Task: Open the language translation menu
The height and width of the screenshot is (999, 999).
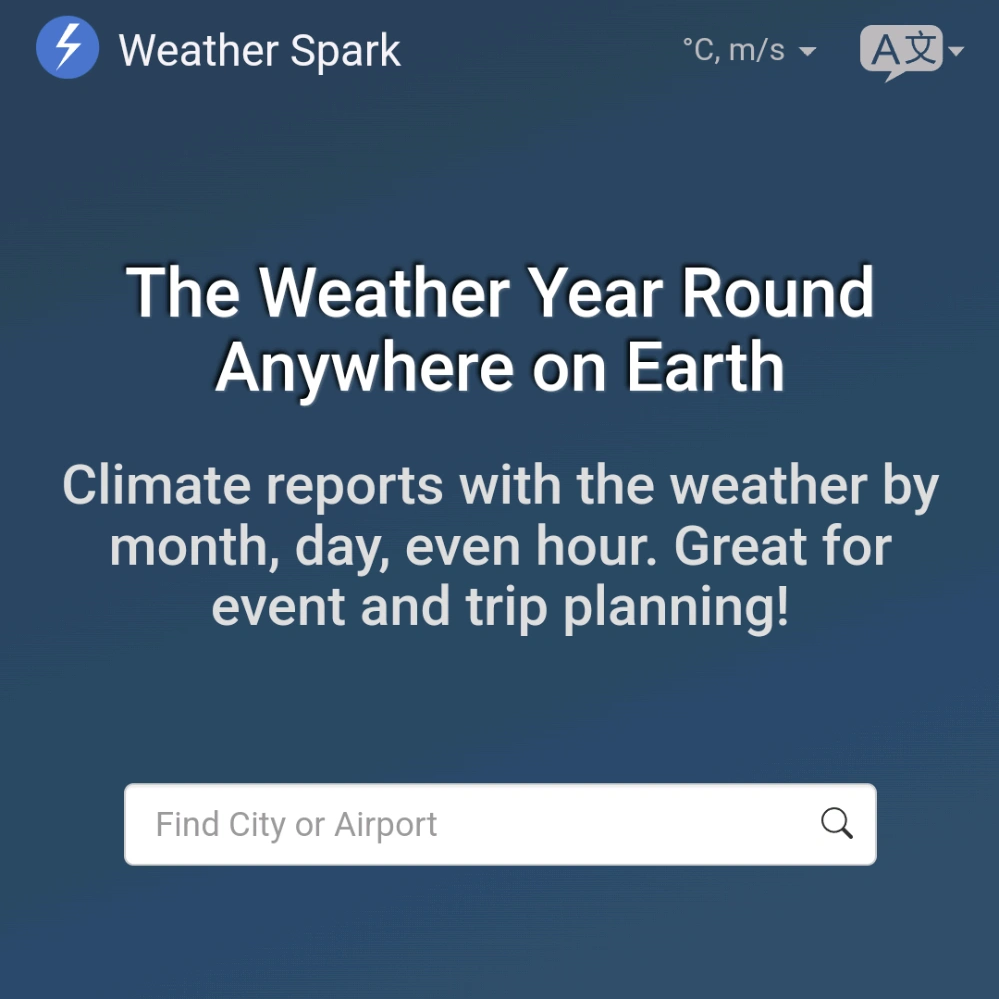Action: [x=910, y=50]
